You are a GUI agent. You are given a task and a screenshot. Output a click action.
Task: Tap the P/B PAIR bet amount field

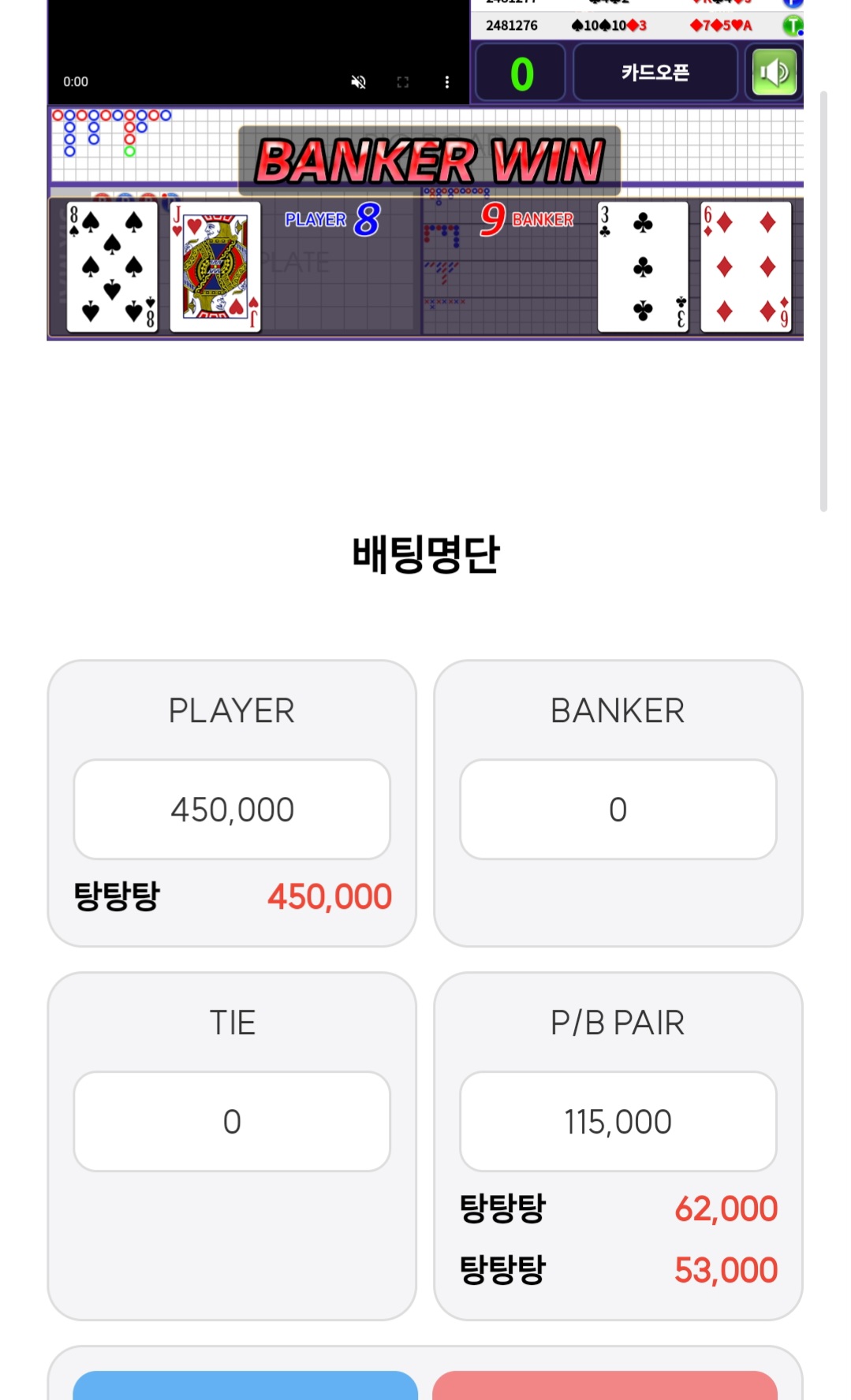pyautogui.click(x=618, y=1121)
